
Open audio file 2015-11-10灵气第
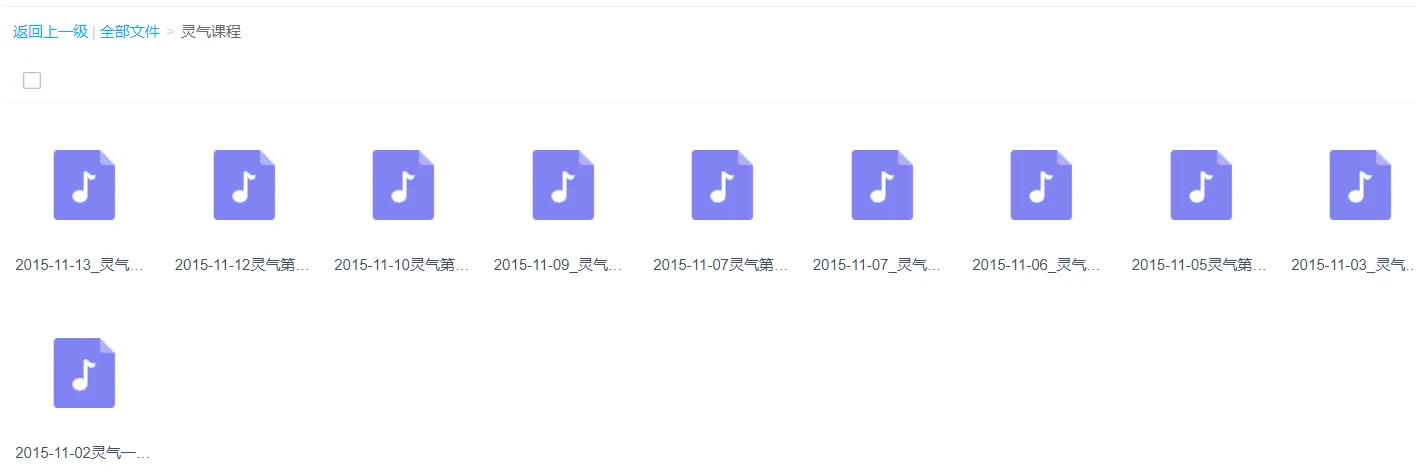tap(403, 185)
